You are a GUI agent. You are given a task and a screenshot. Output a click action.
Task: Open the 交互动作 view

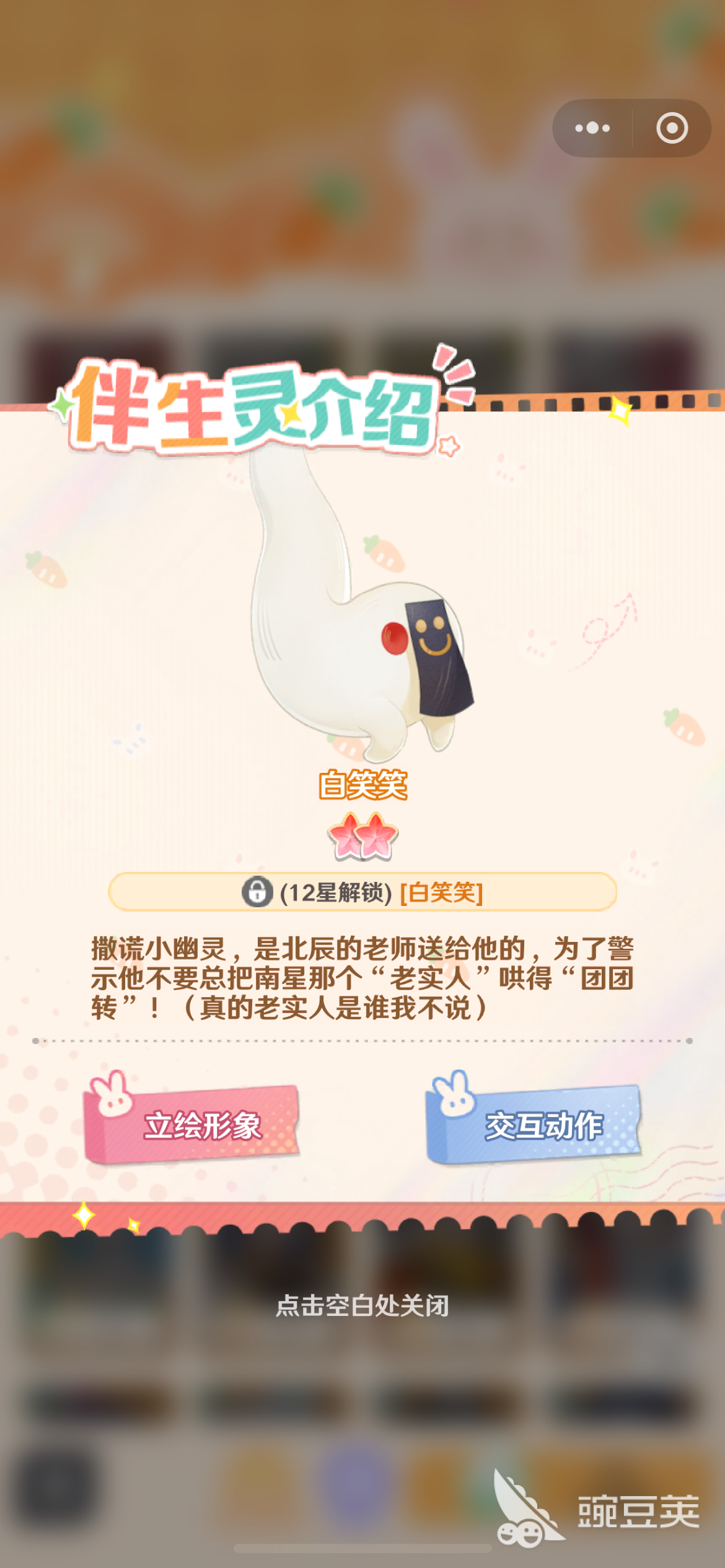[x=534, y=1125]
